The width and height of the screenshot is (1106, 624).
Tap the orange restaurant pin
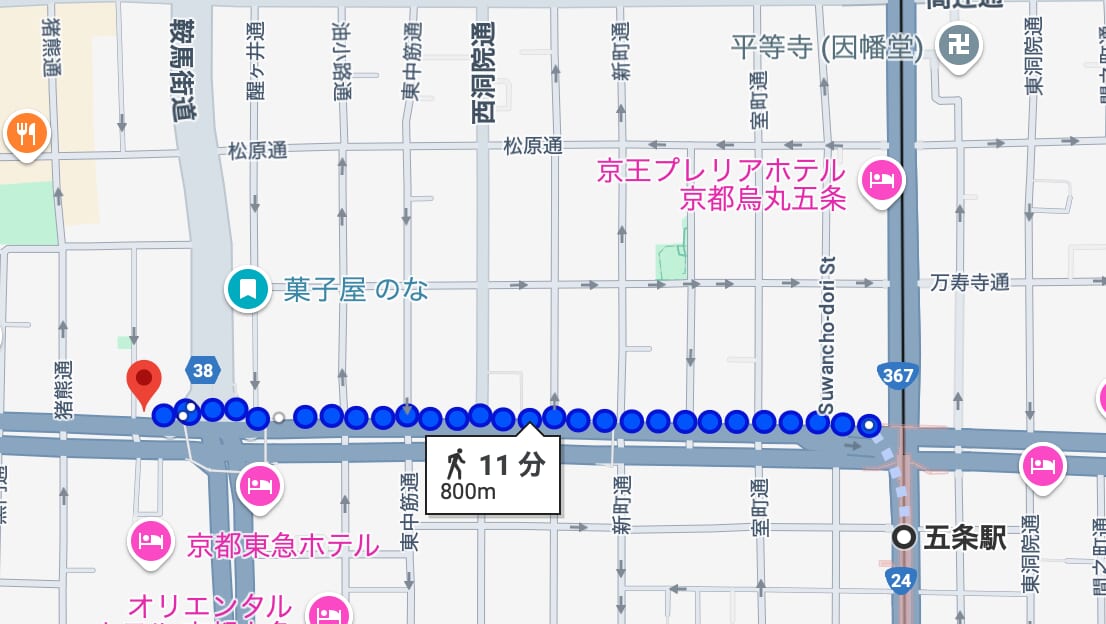(x=27, y=132)
